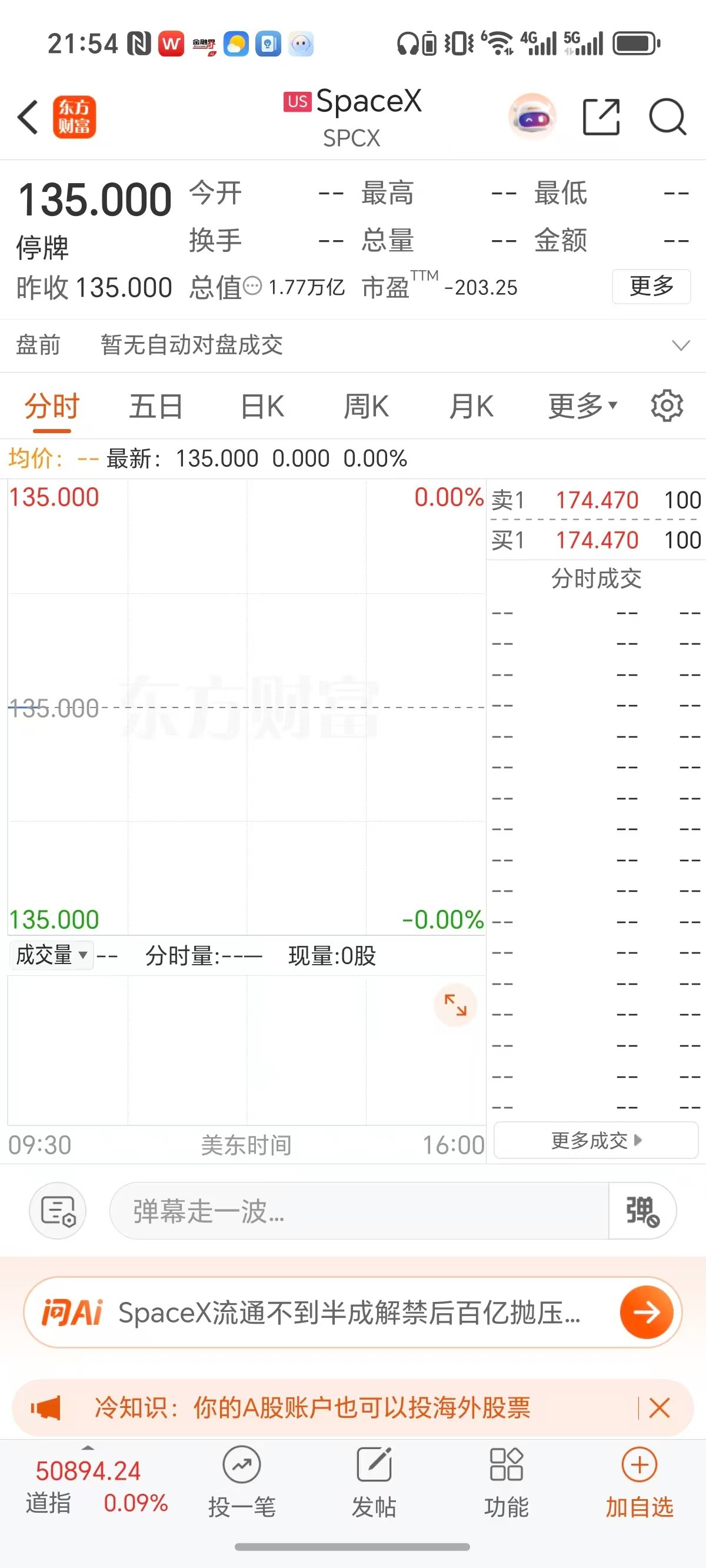Dismiss the 冷知识 banner

pos(660,1408)
